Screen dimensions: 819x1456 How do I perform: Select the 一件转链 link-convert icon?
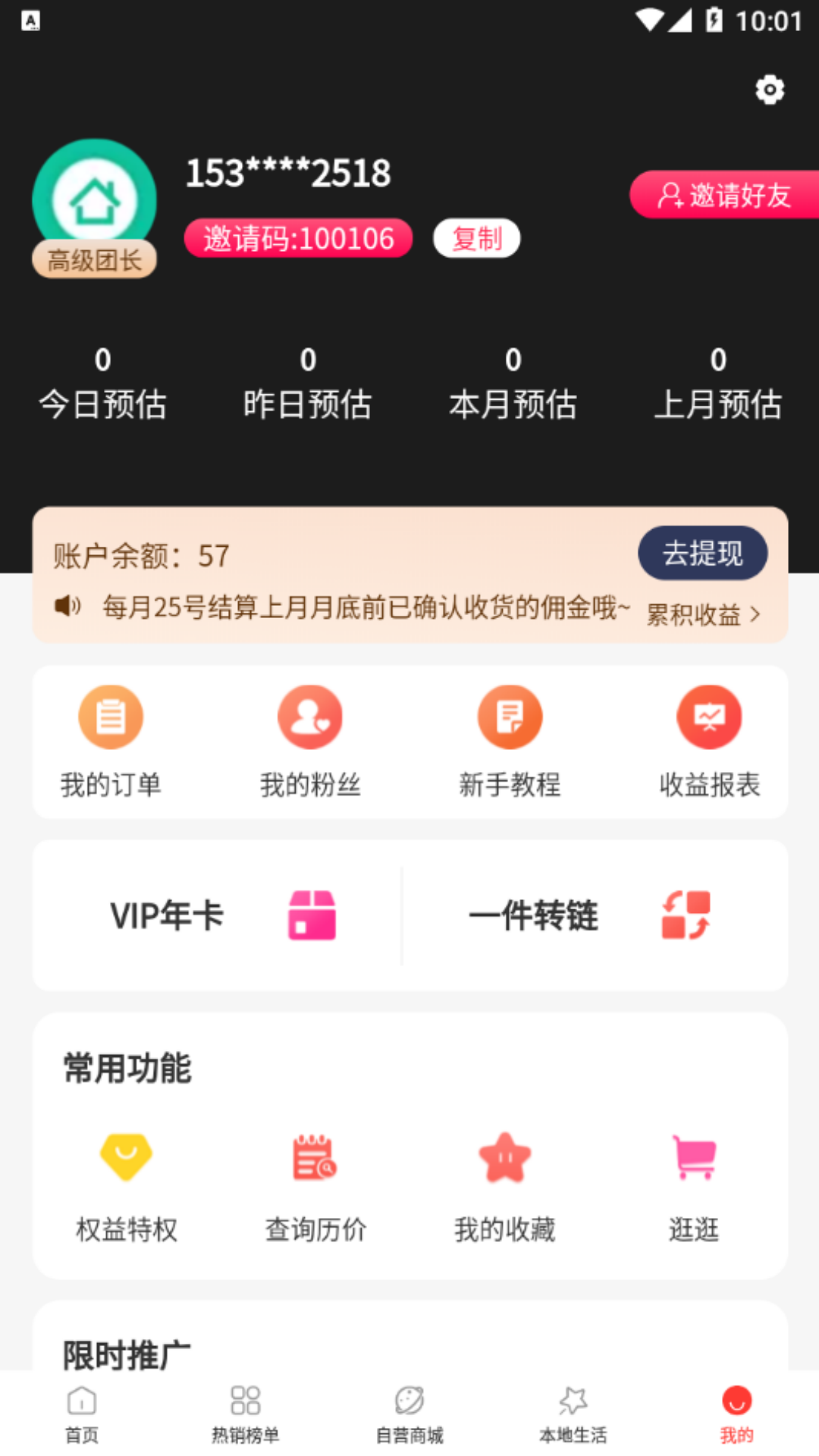click(686, 915)
